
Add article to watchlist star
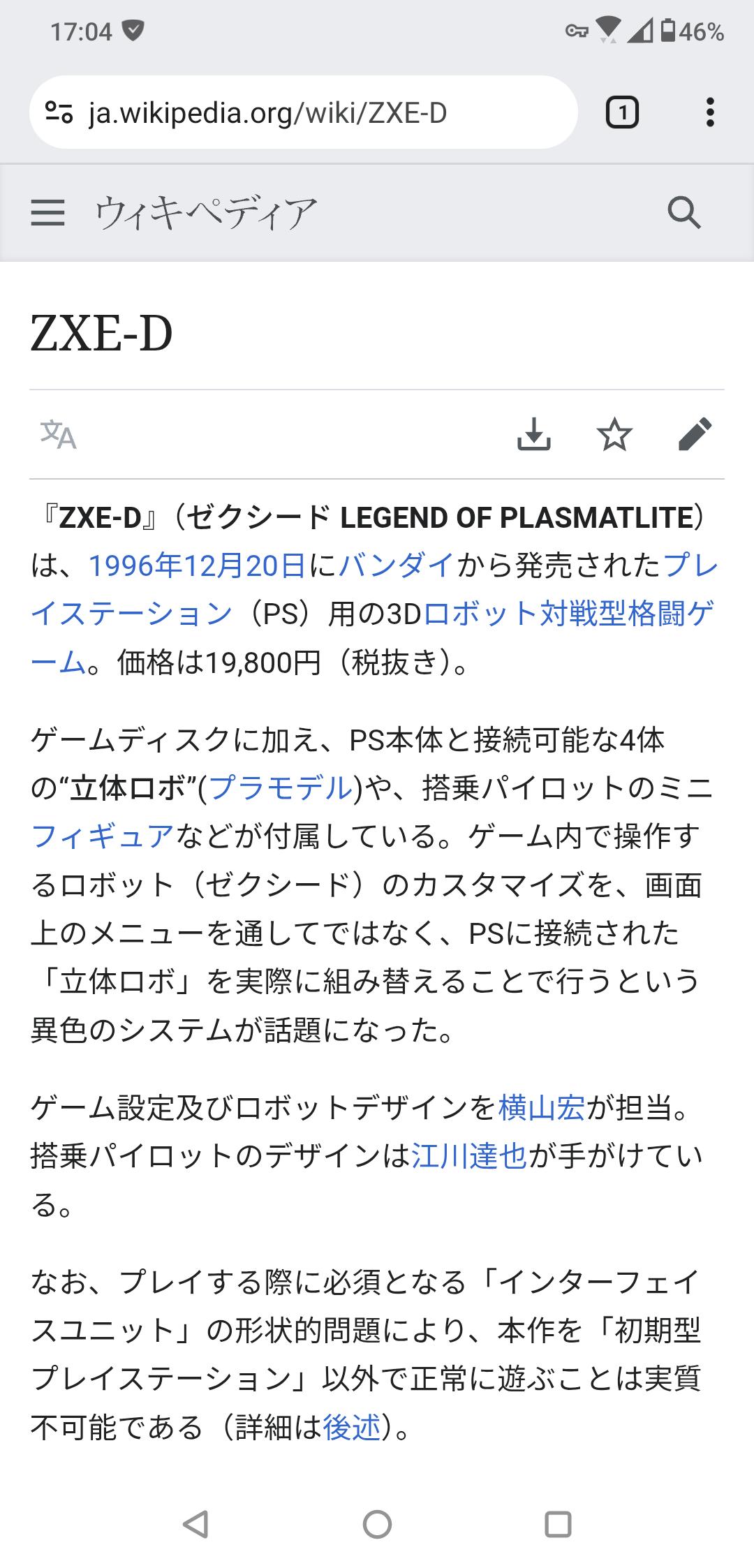tap(614, 434)
